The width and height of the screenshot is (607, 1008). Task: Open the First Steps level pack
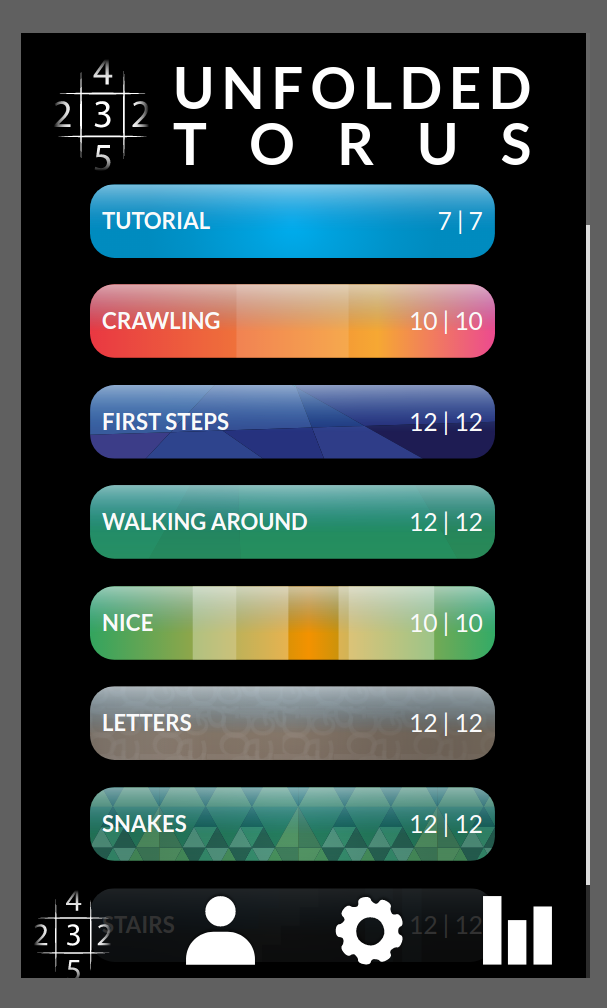293,422
